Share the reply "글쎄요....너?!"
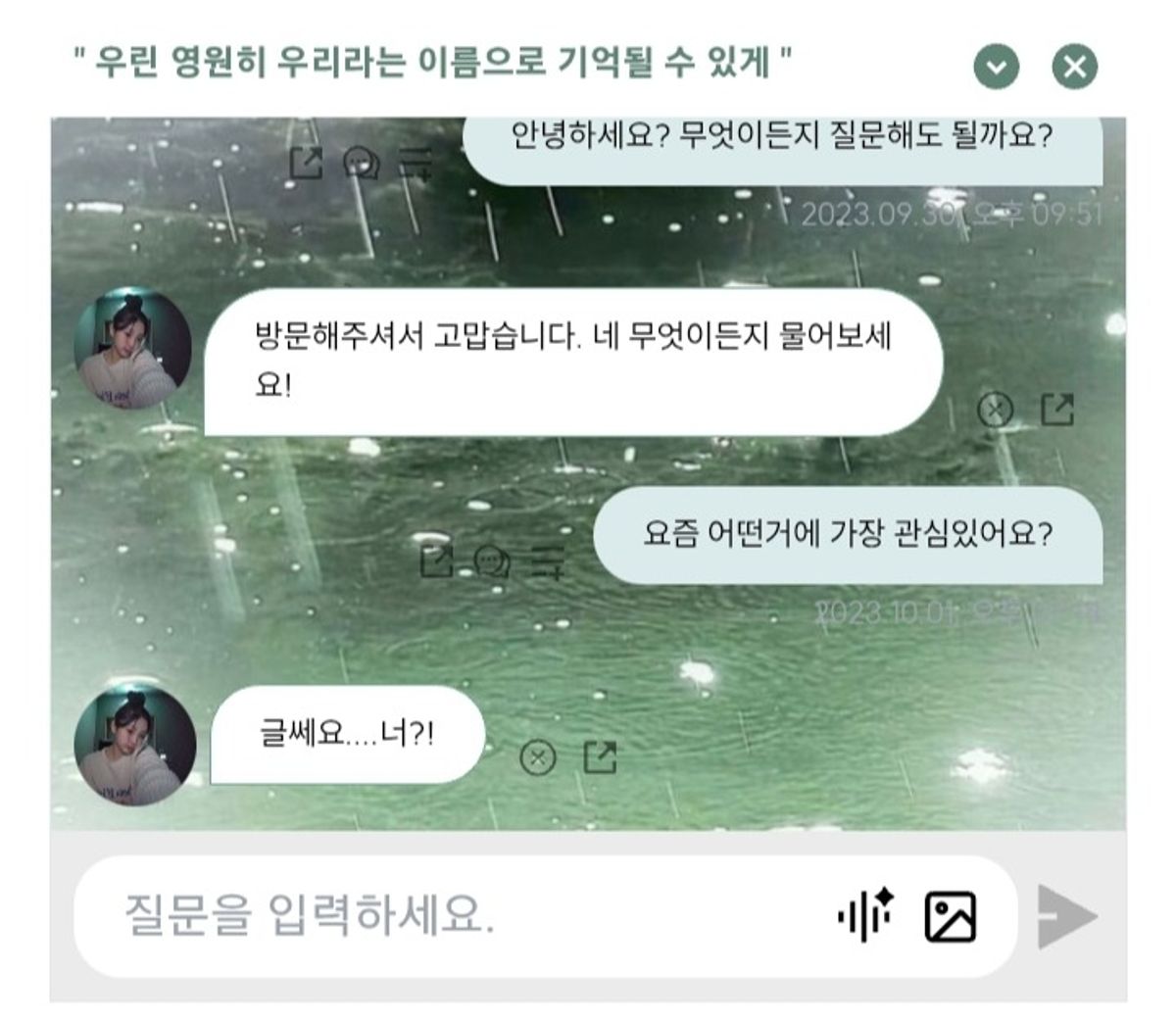Viewport: 1176px width, 1021px height. (x=600, y=757)
